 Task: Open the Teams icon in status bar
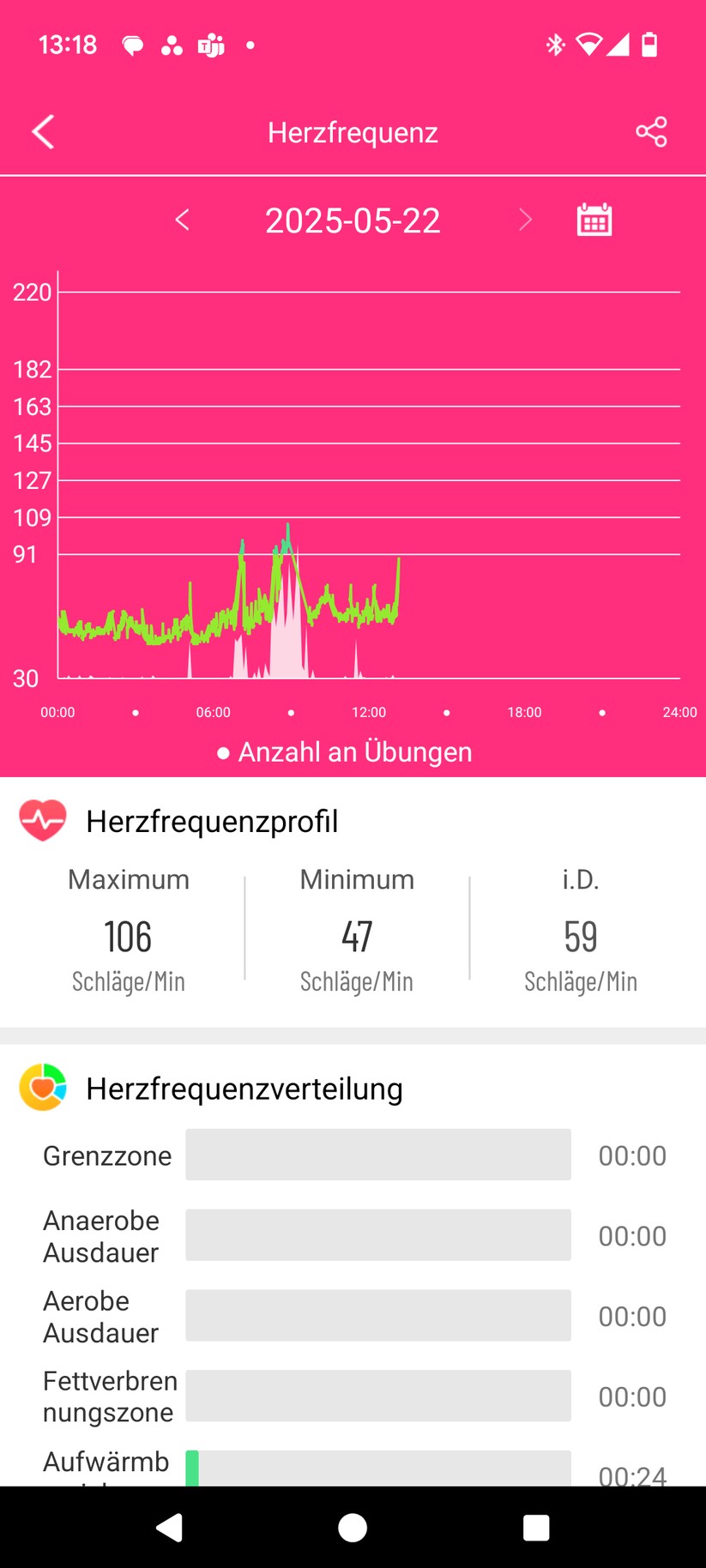pyautogui.click(x=208, y=44)
